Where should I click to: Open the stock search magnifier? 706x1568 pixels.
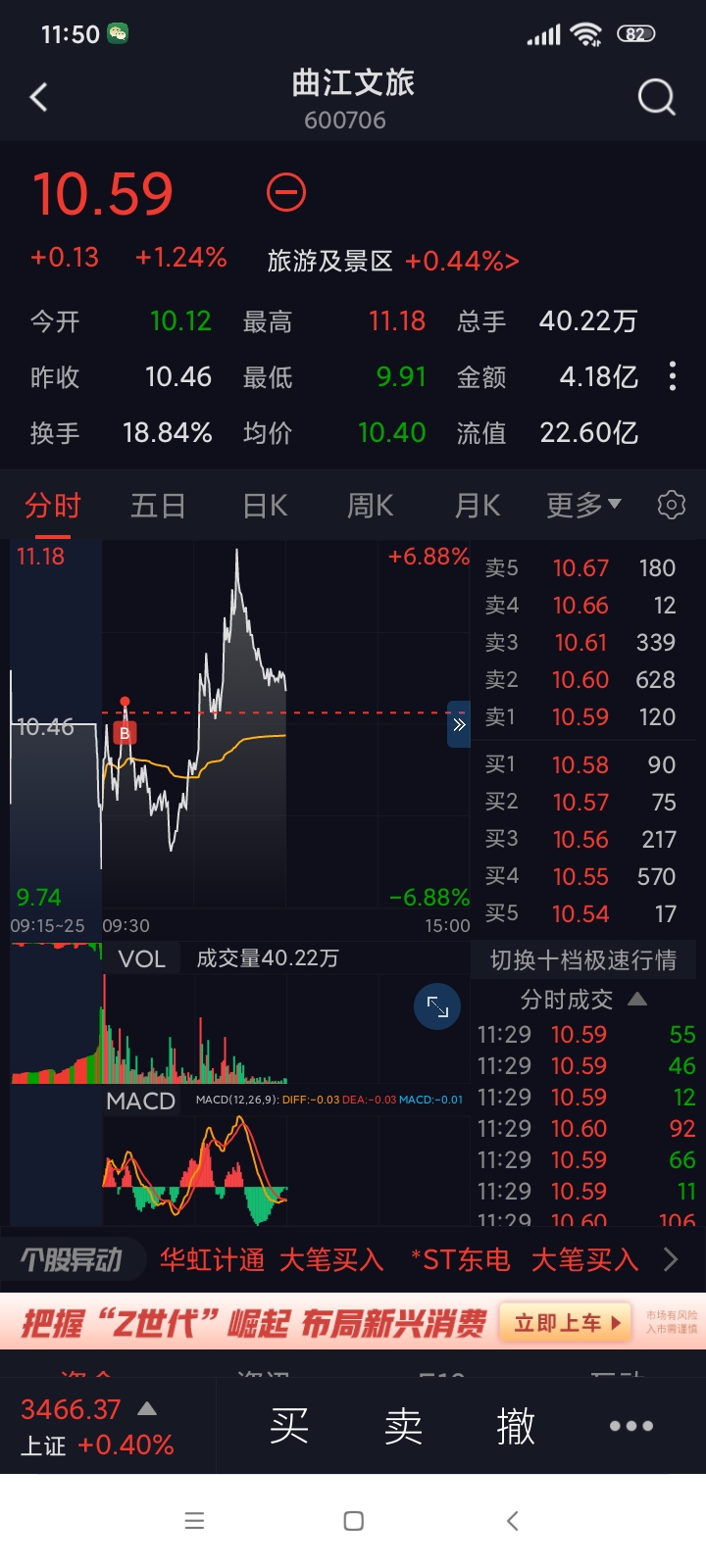(656, 97)
